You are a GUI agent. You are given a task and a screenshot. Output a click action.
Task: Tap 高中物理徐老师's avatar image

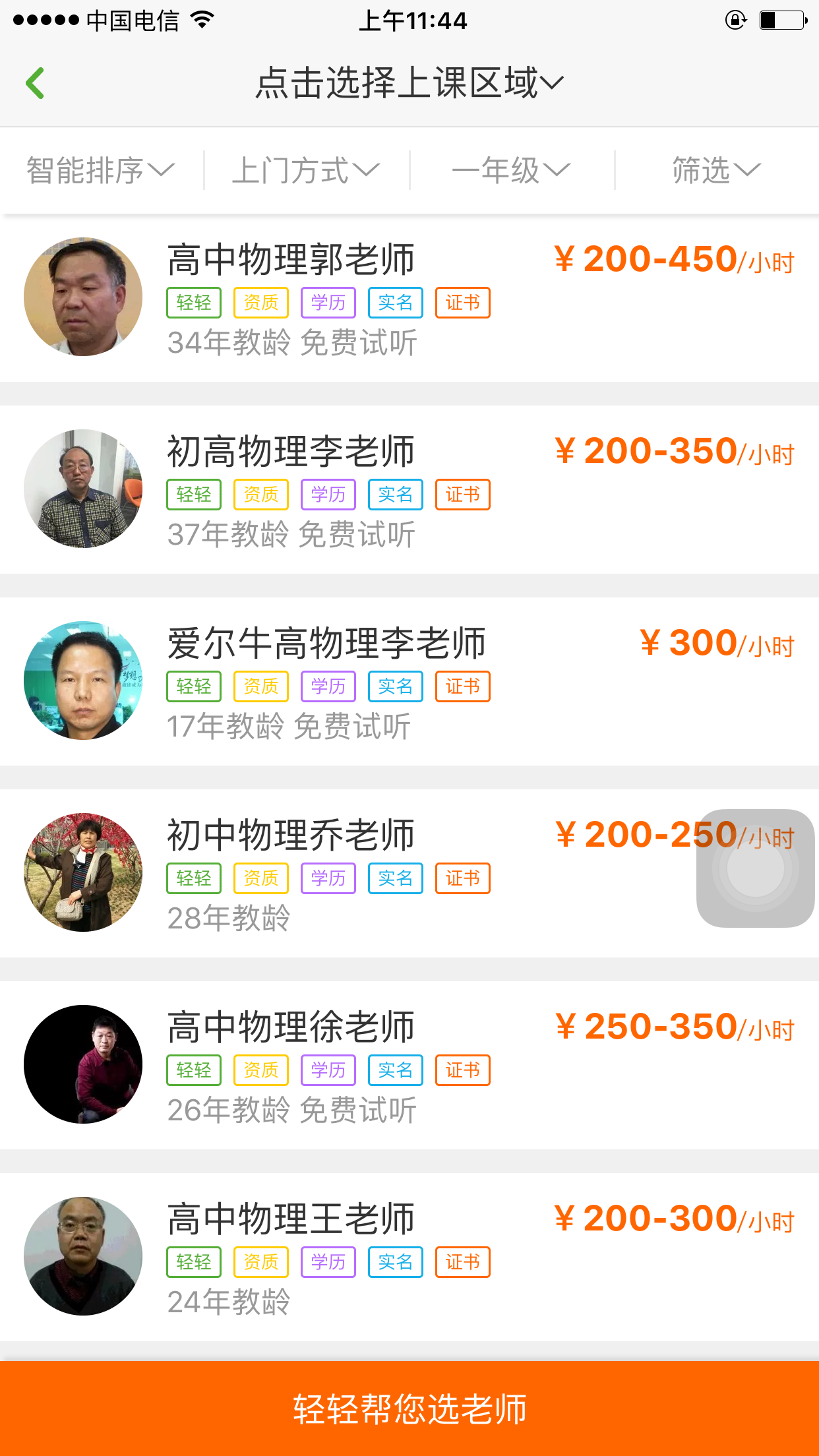pos(82,1064)
